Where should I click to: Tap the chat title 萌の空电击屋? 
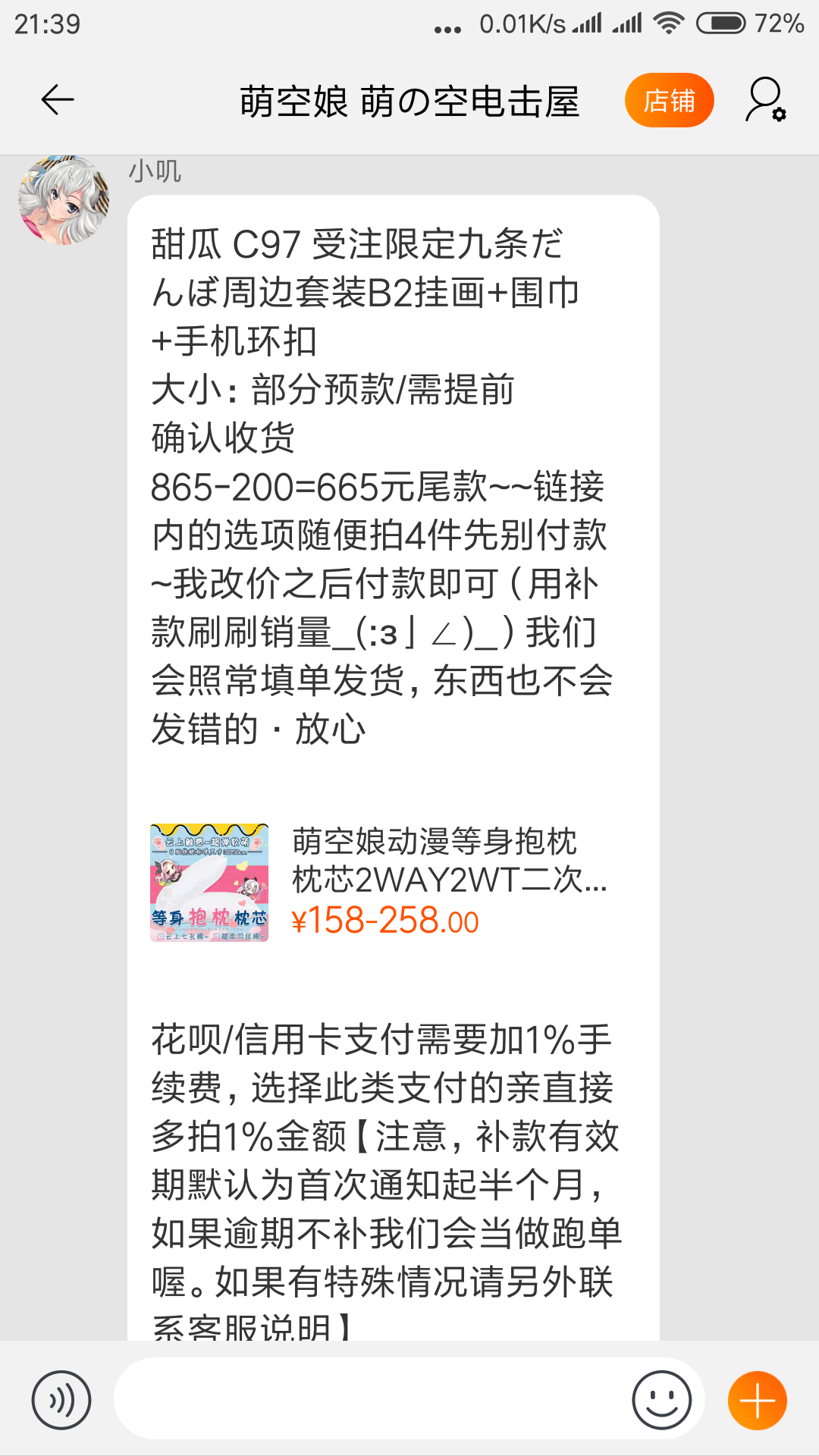[x=409, y=102]
